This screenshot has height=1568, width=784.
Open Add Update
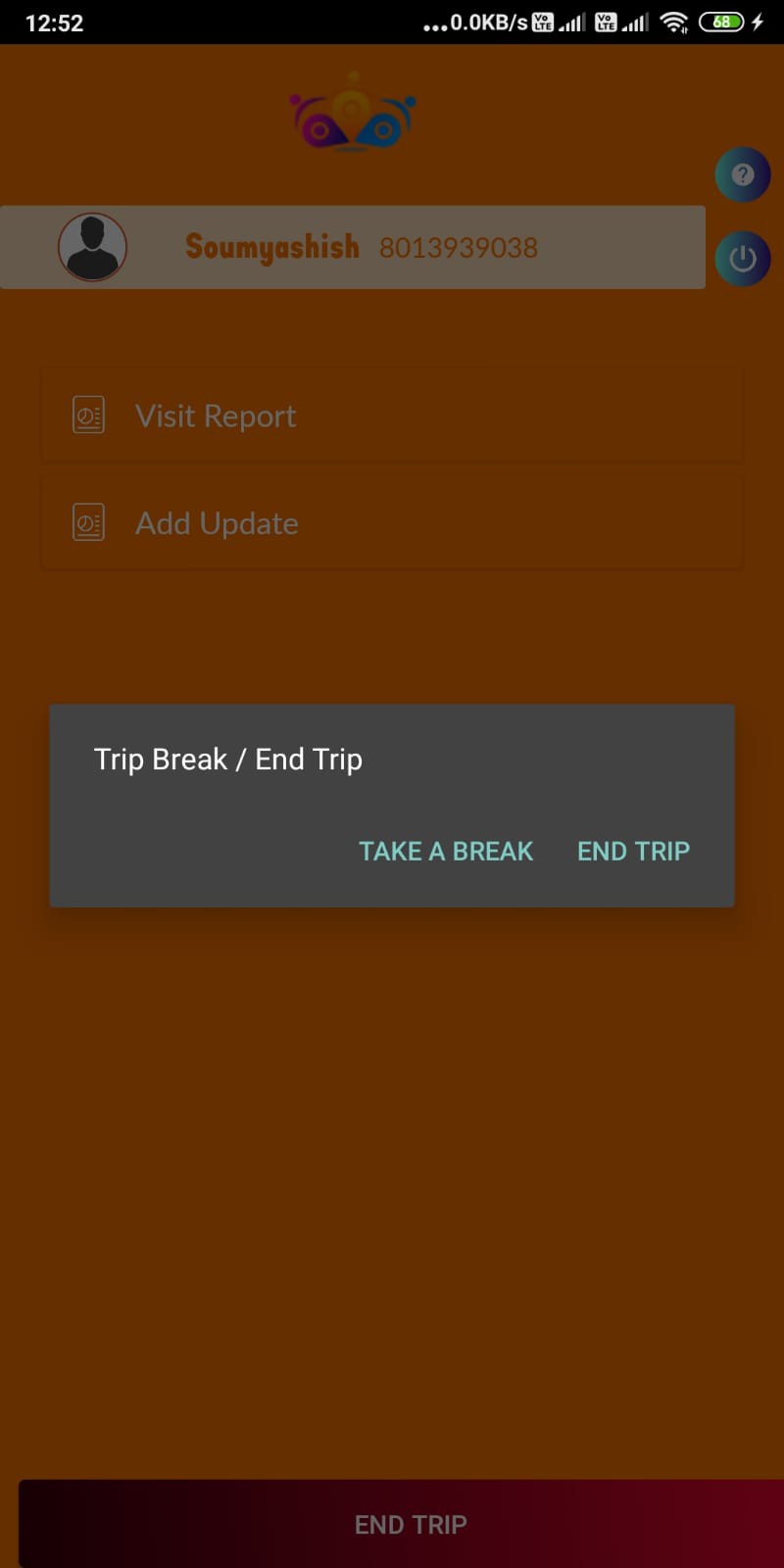(392, 523)
